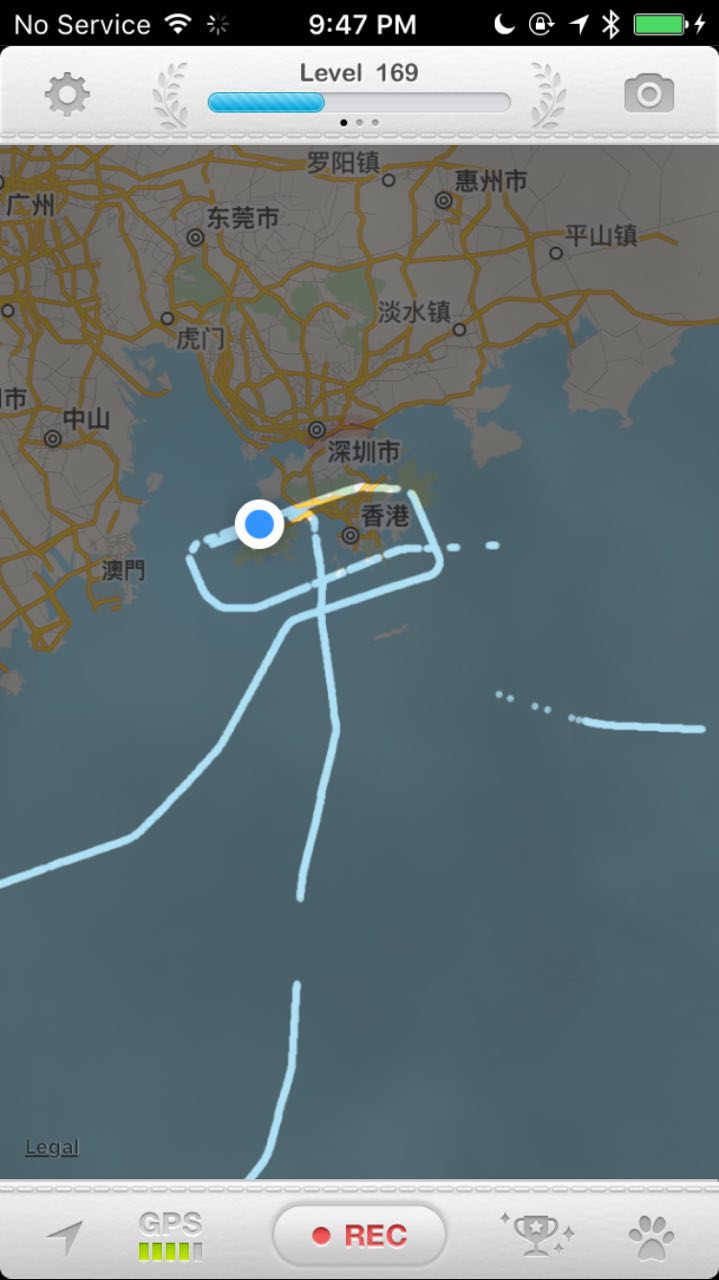Image resolution: width=719 pixels, height=1280 pixels.
Task: Tap the Level 169 progress bar
Action: (359, 102)
